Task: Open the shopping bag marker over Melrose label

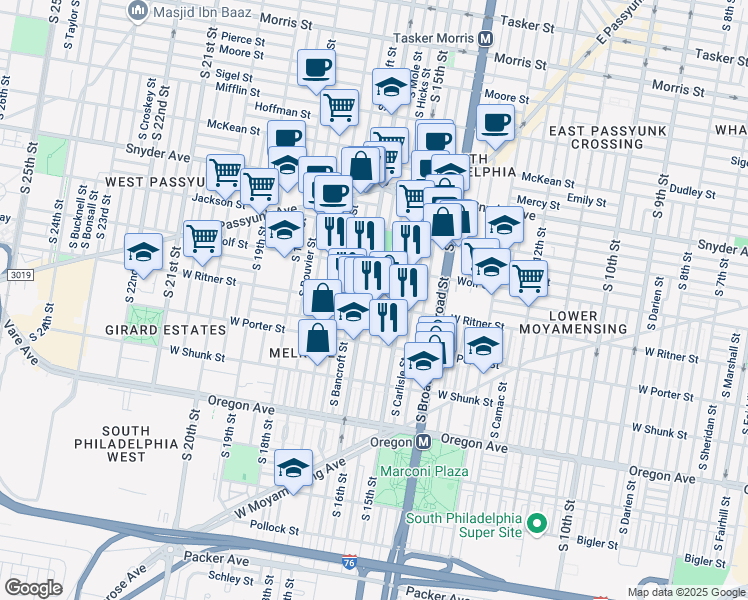Action: click(x=317, y=341)
